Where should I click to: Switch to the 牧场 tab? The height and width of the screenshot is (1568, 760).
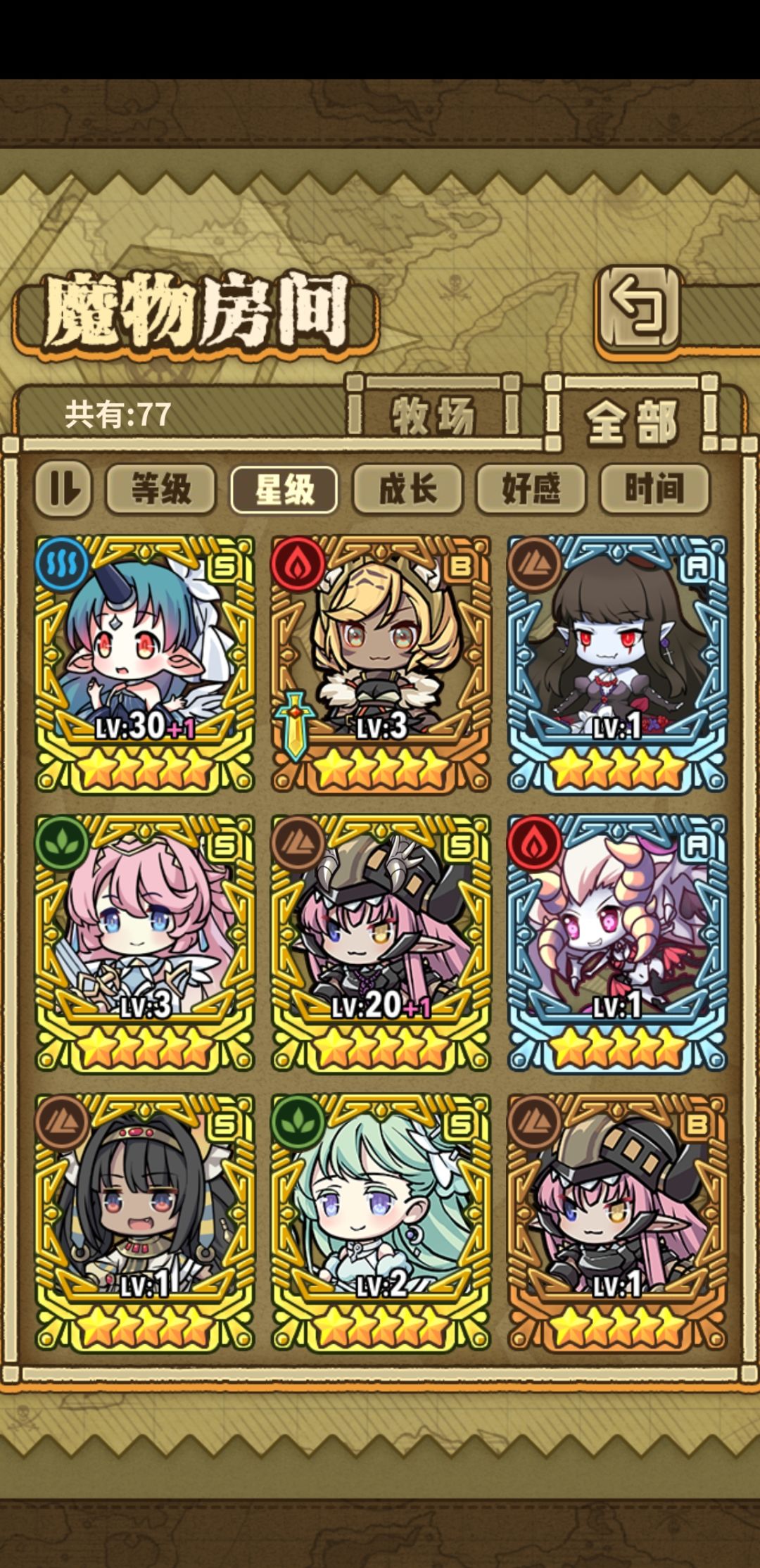433,415
